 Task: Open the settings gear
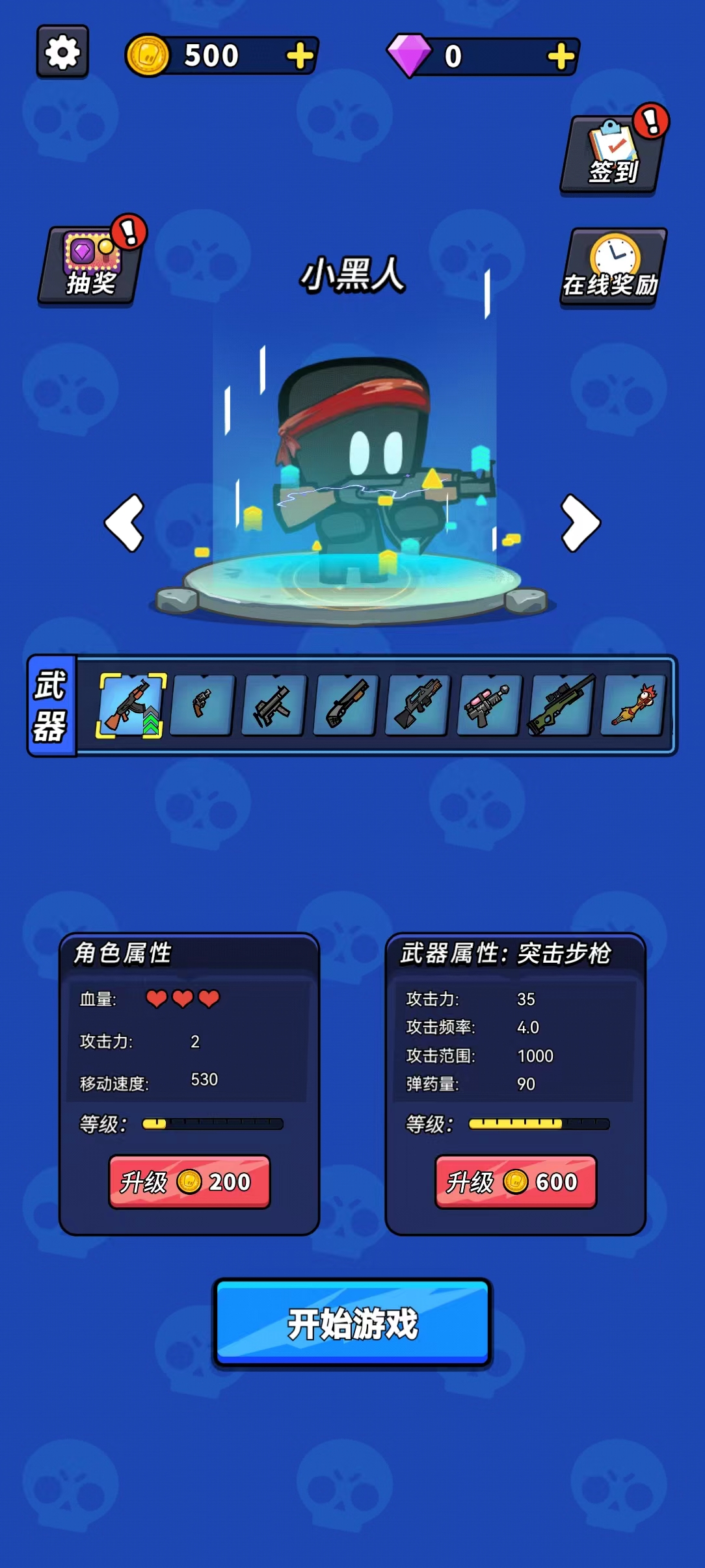click(x=62, y=52)
